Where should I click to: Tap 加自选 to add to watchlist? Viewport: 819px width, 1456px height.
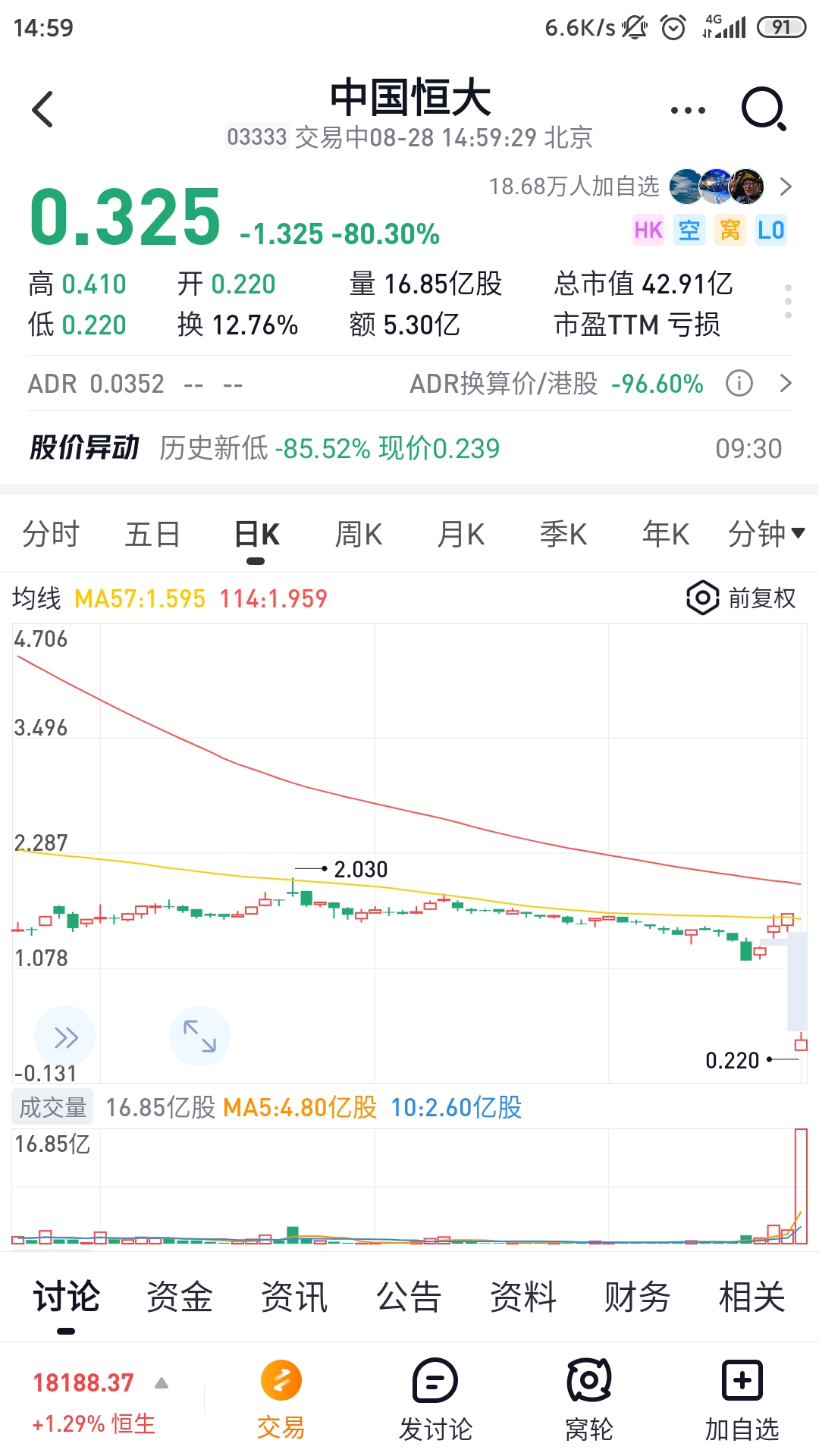coord(742,1400)
